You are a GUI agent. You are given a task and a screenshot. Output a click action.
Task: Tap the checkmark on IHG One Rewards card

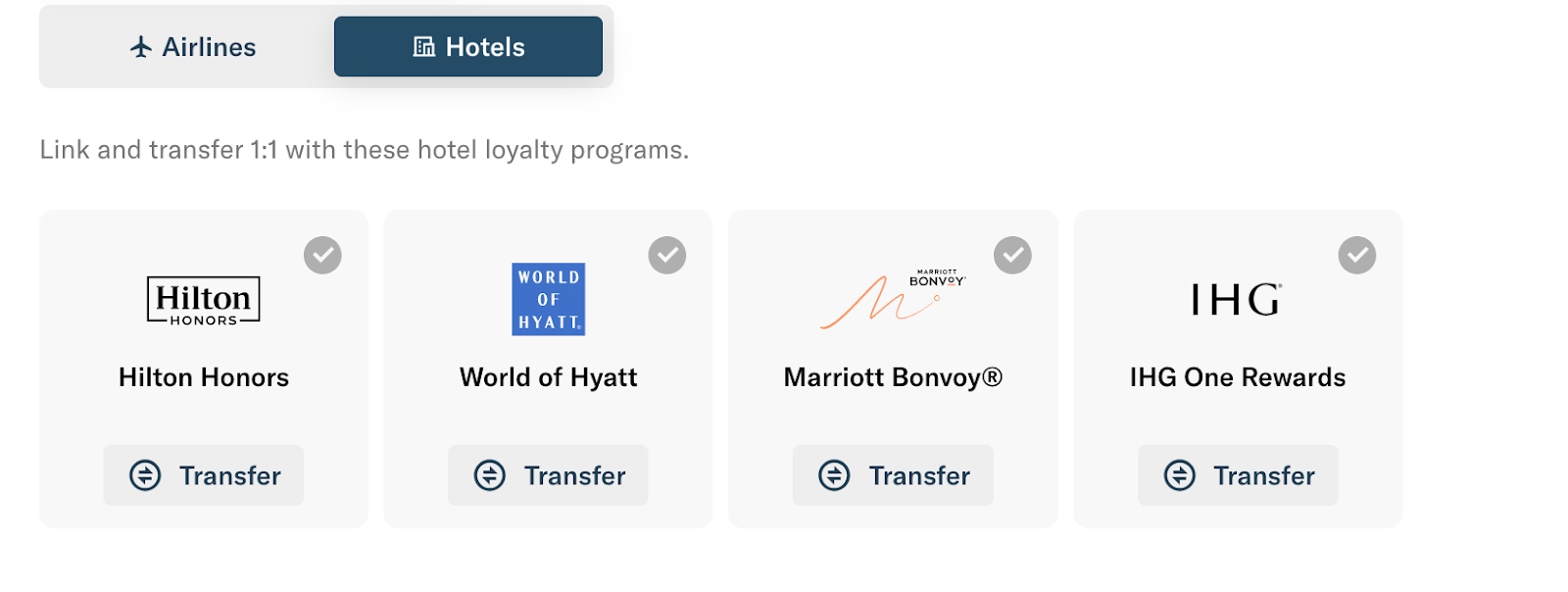(1357, 256)
